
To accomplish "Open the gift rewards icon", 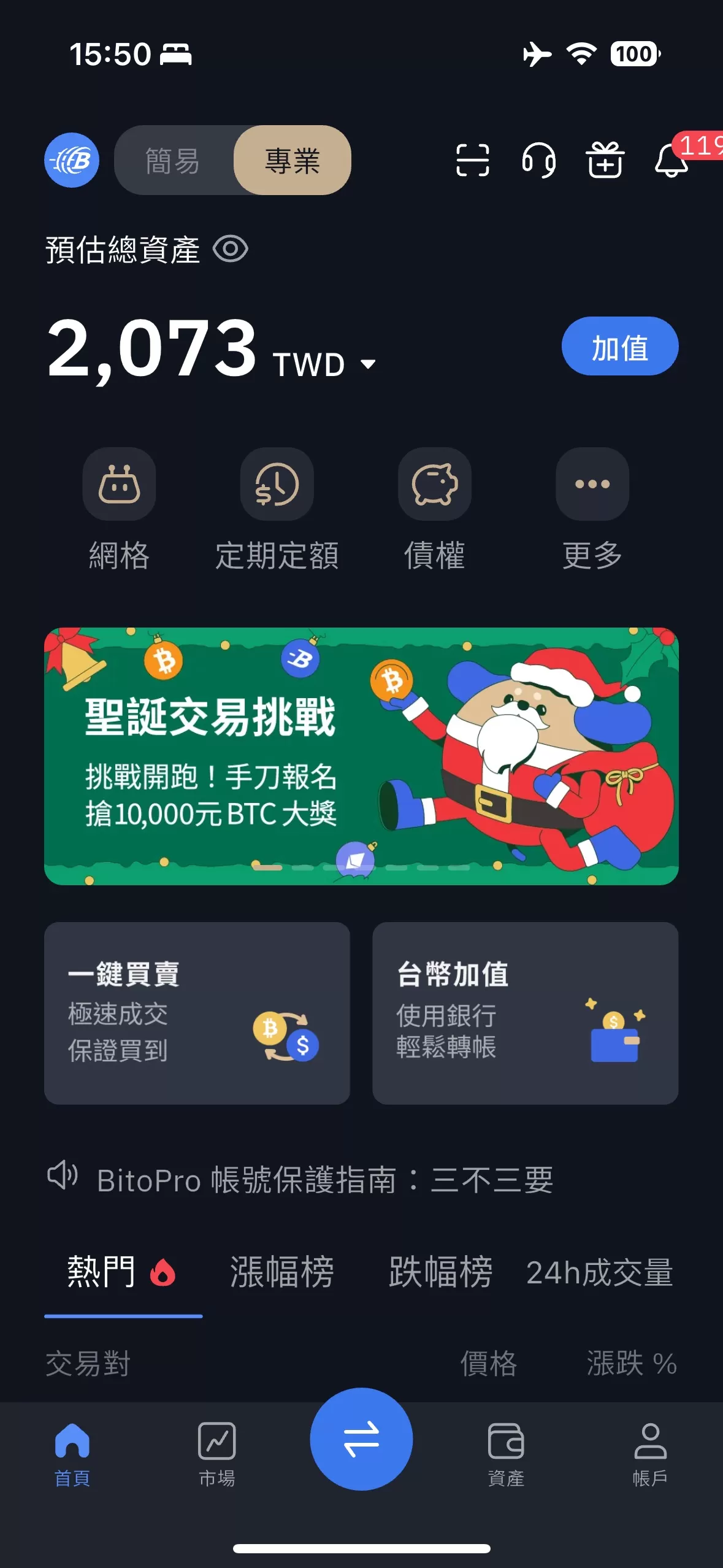I will pos(605,161).
